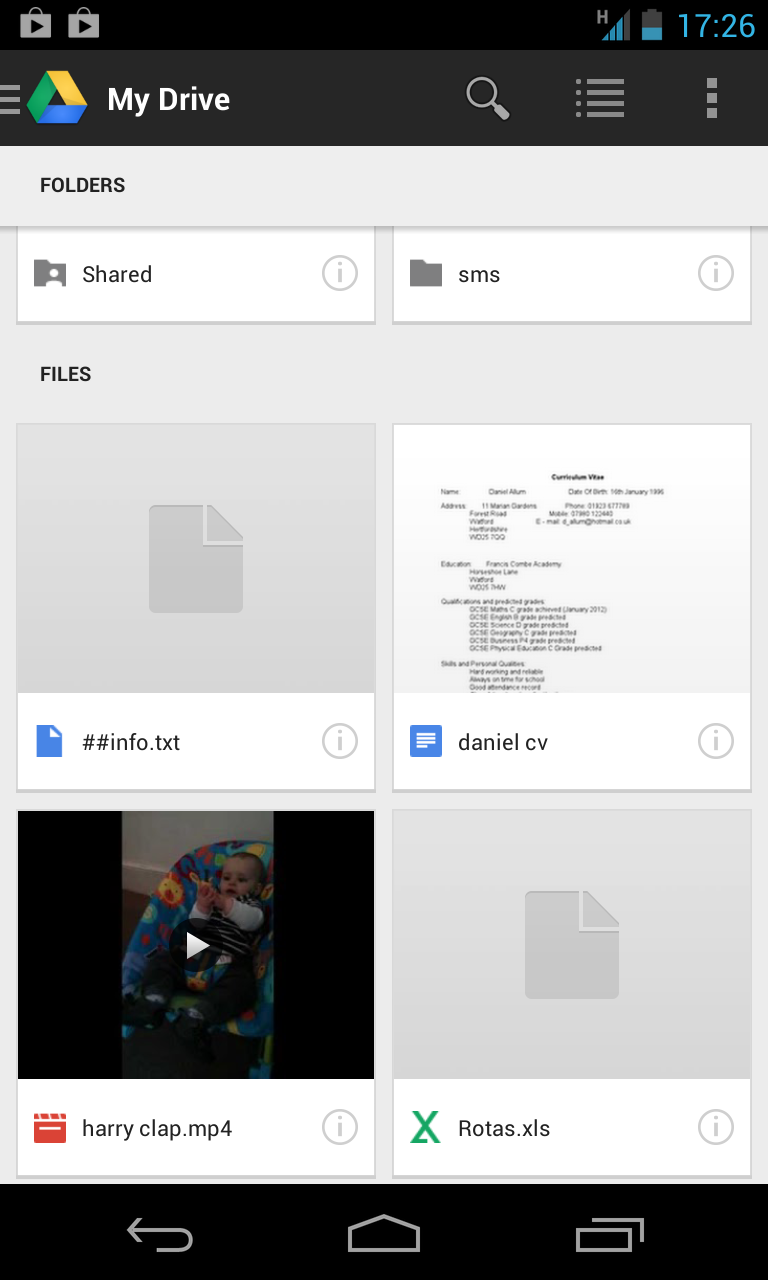Open the recent apps screen

click(610, 1234)
